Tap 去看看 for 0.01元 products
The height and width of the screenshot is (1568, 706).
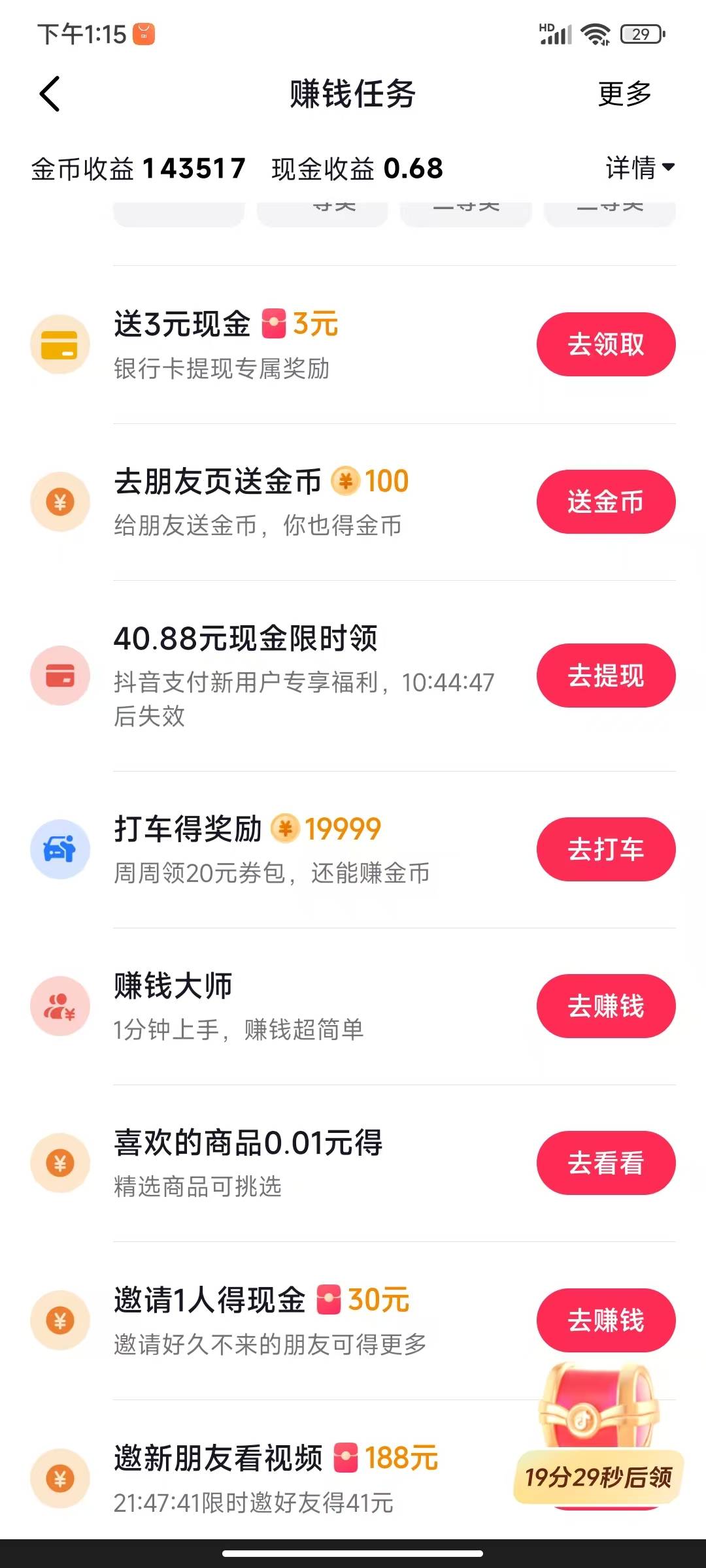[x=605, y=1163]
